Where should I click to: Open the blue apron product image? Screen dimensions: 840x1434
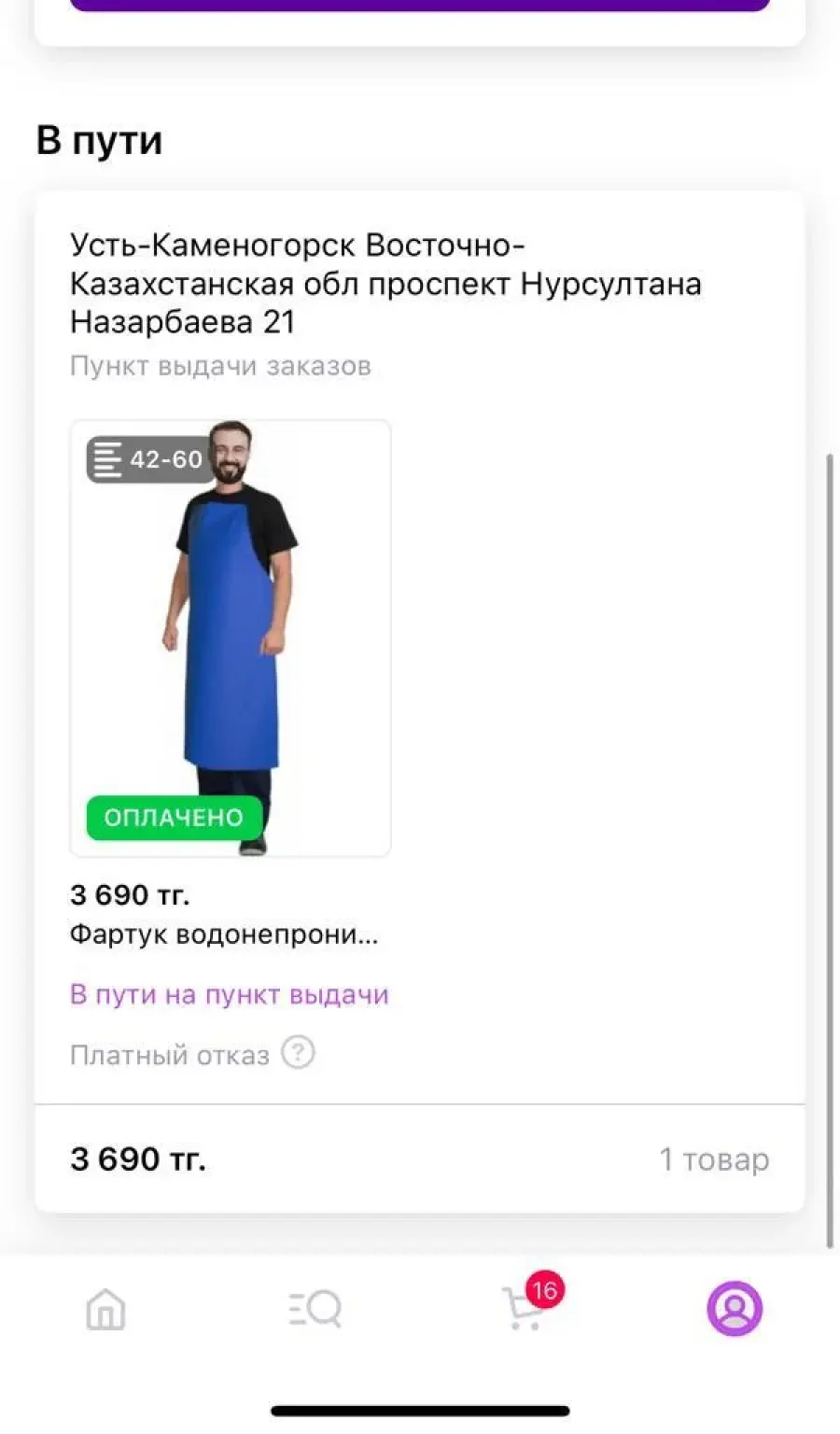coord(231,639)
